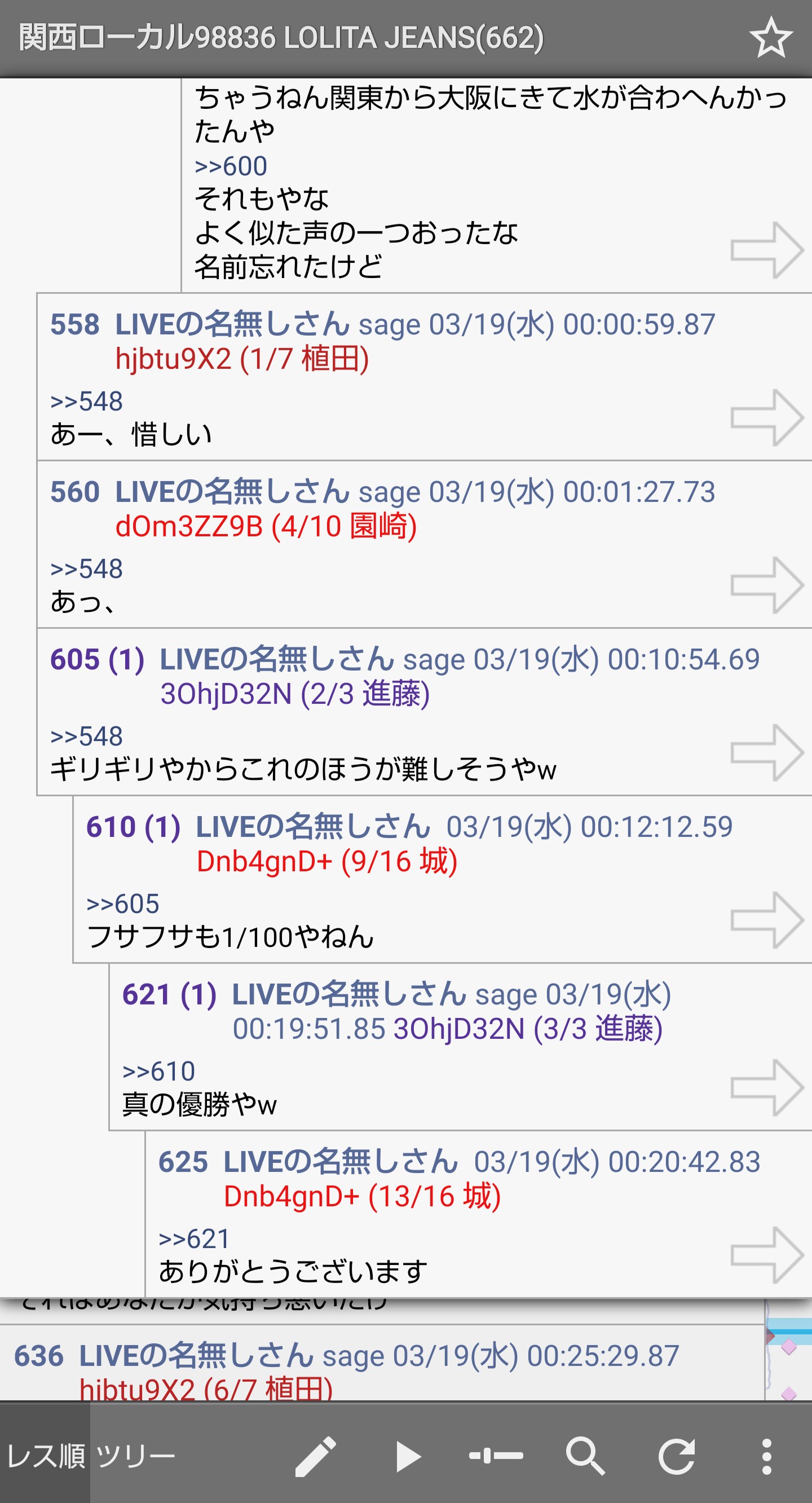Write a new post with pencil icon
812x1503 pixels.
[316, 1456]
